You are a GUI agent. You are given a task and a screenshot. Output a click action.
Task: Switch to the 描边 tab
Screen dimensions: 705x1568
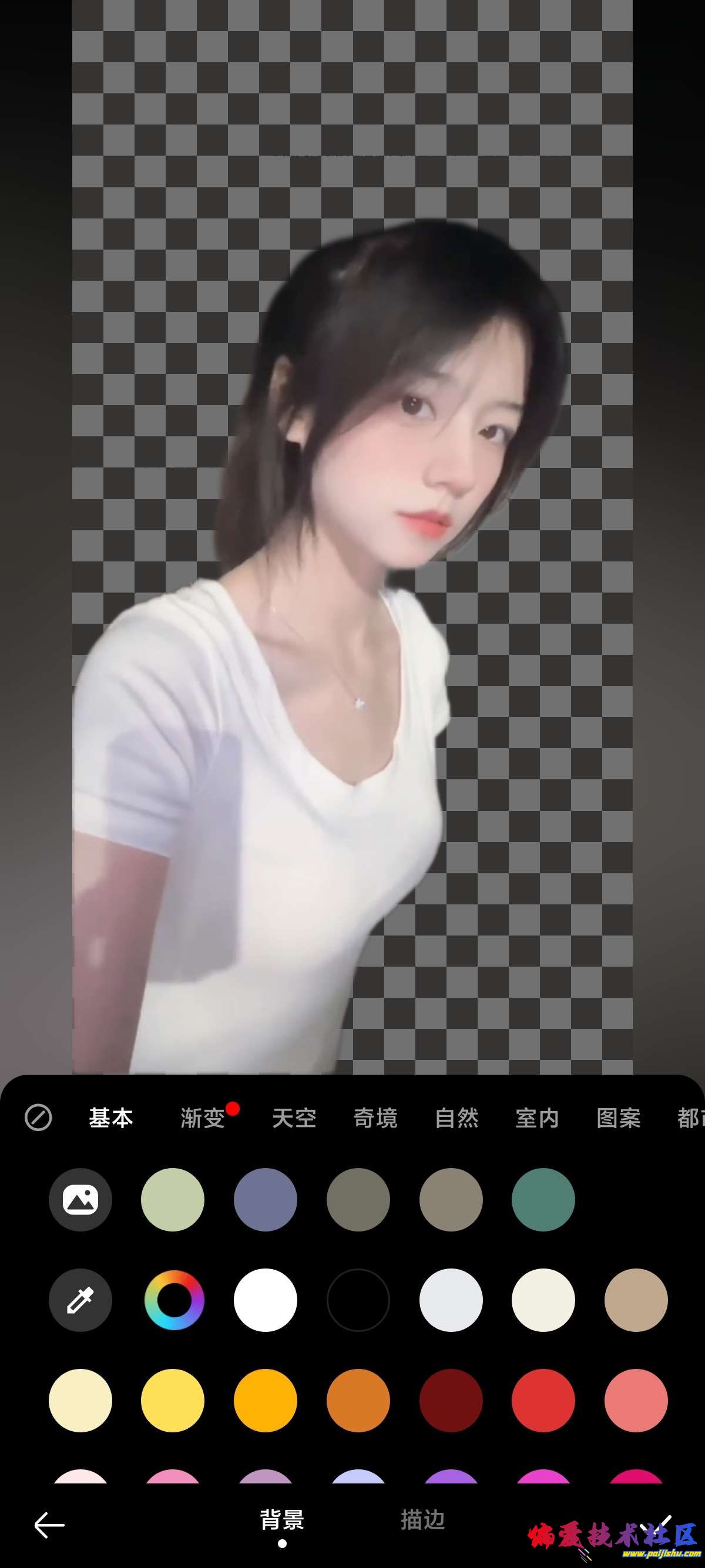[422, 1520]
